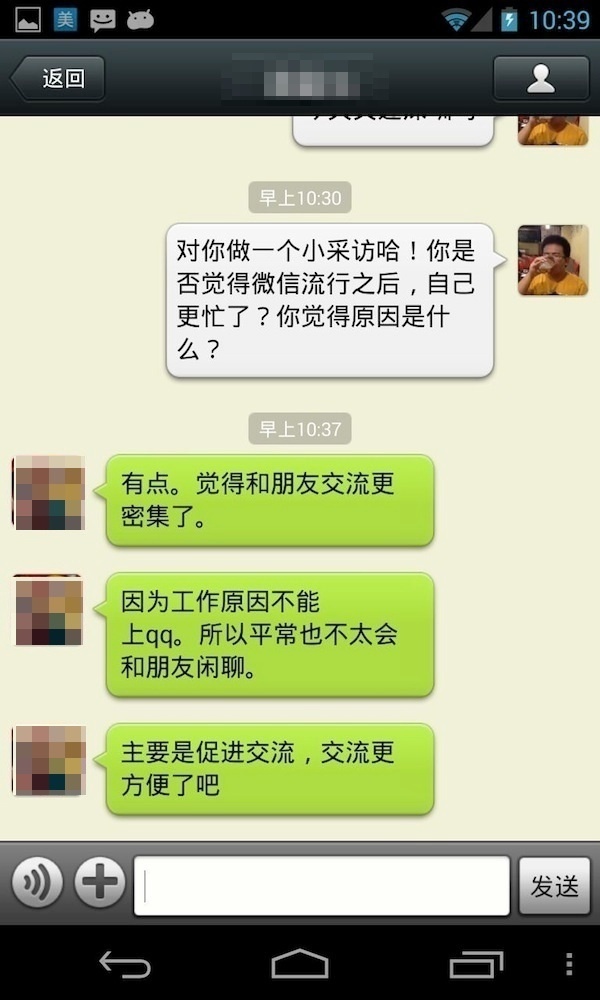Open the plus attachment menu
The height and width of the screenshot is (1000, 600).
100,884
